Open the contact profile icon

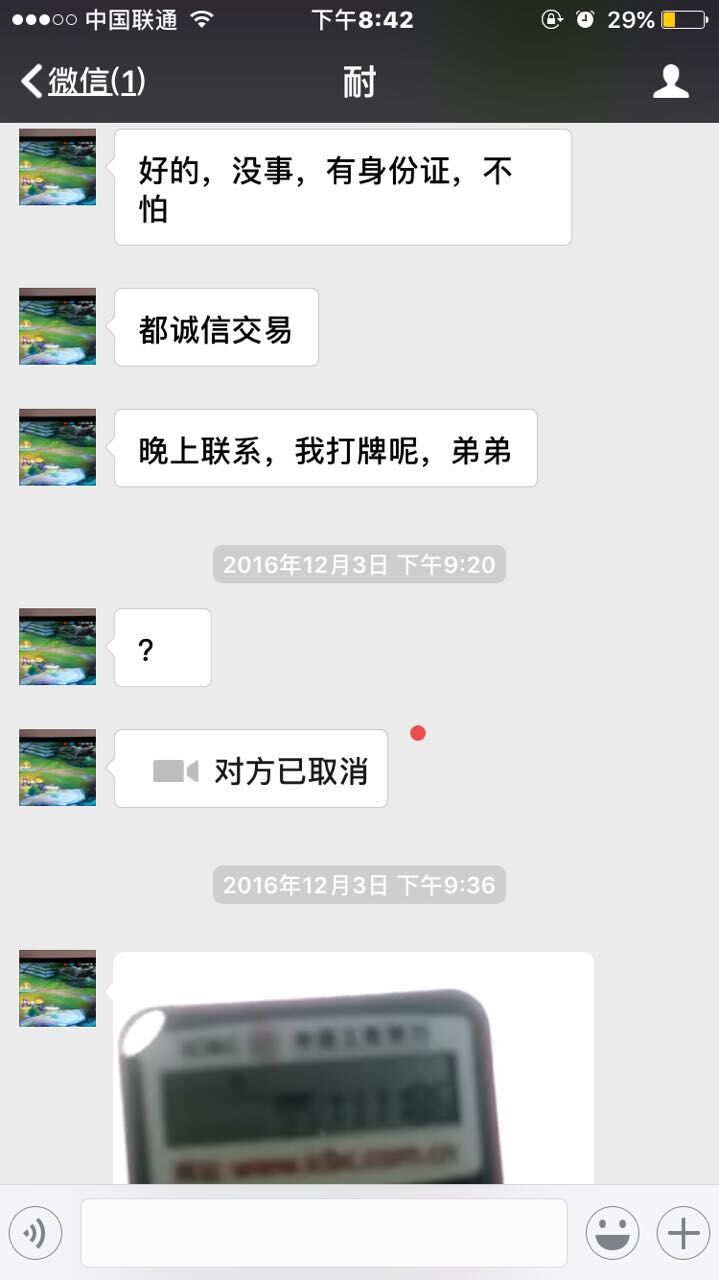(x=671, y=82)
